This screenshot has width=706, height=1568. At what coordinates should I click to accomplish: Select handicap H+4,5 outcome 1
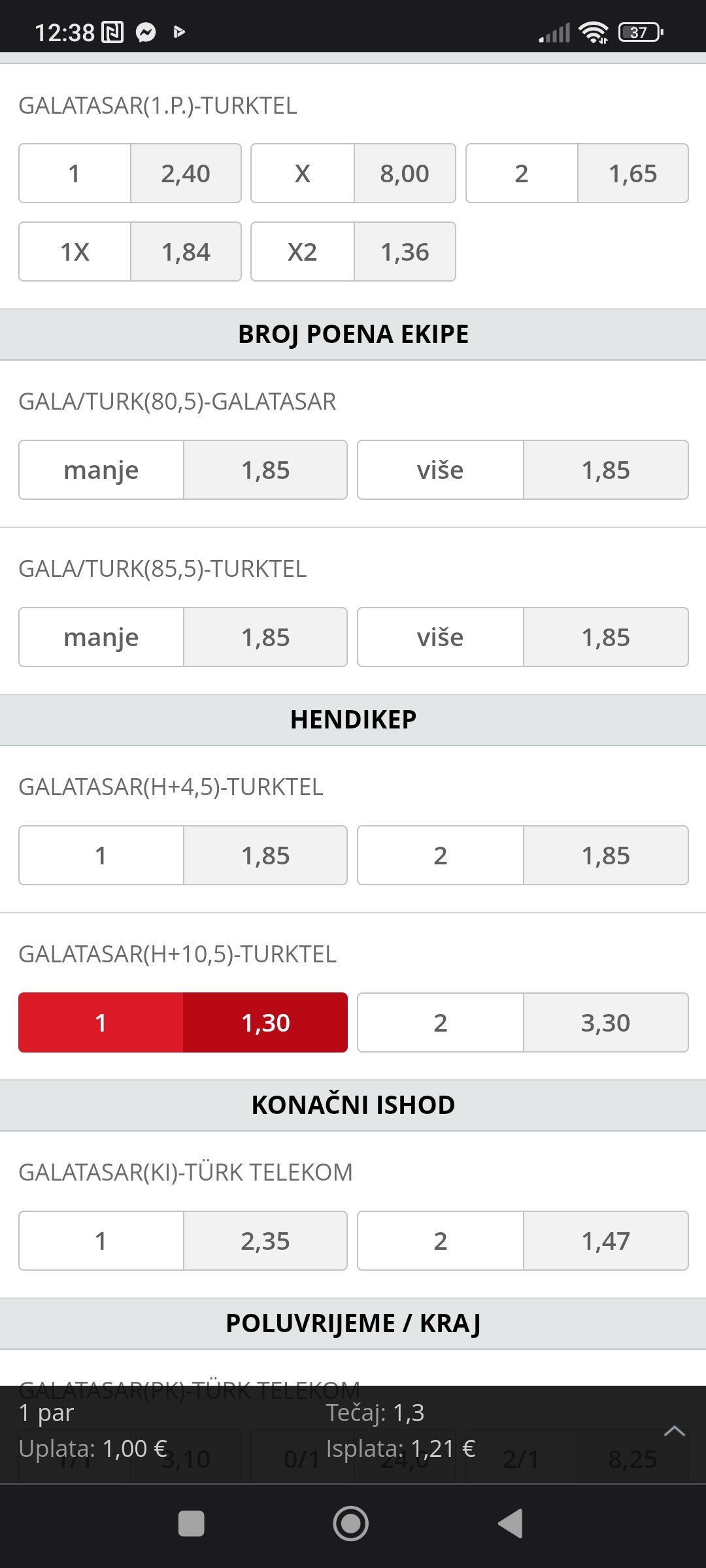click(x=183, y=855)
